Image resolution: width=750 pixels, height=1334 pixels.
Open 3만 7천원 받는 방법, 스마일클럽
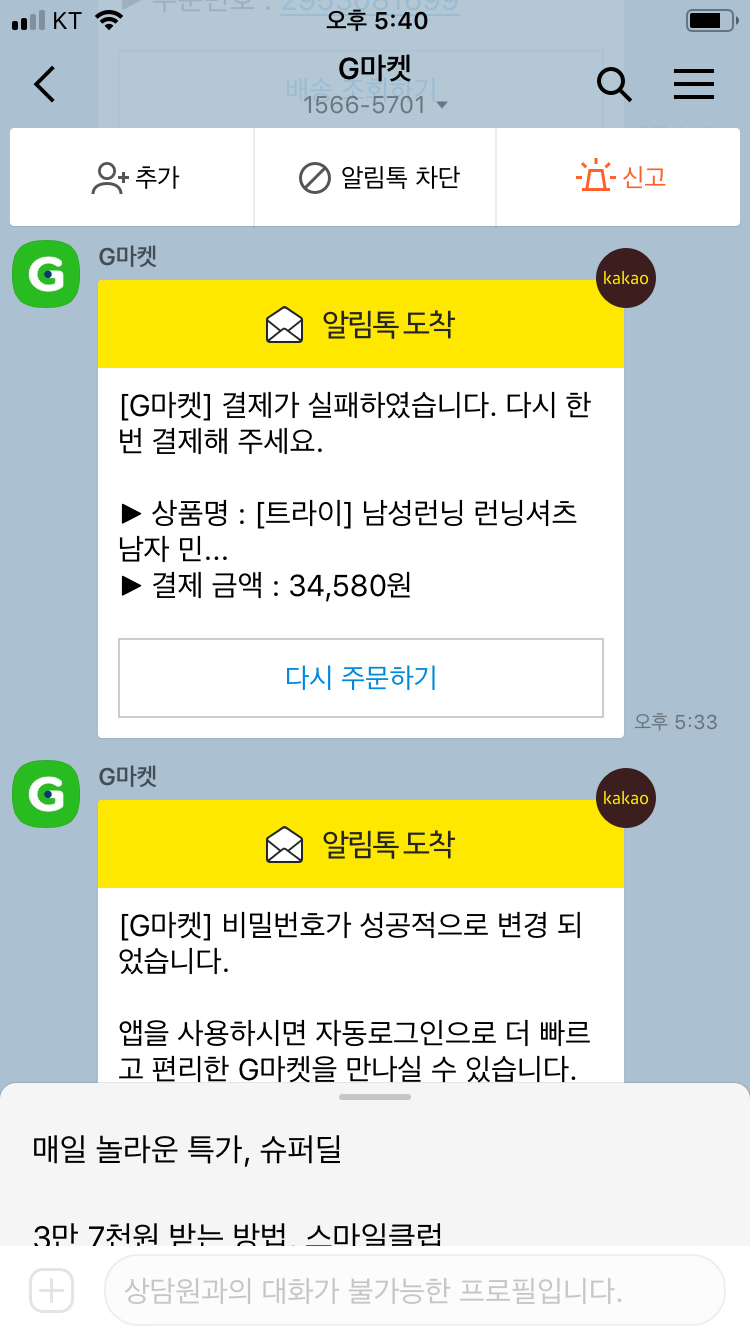point(237,1234)
